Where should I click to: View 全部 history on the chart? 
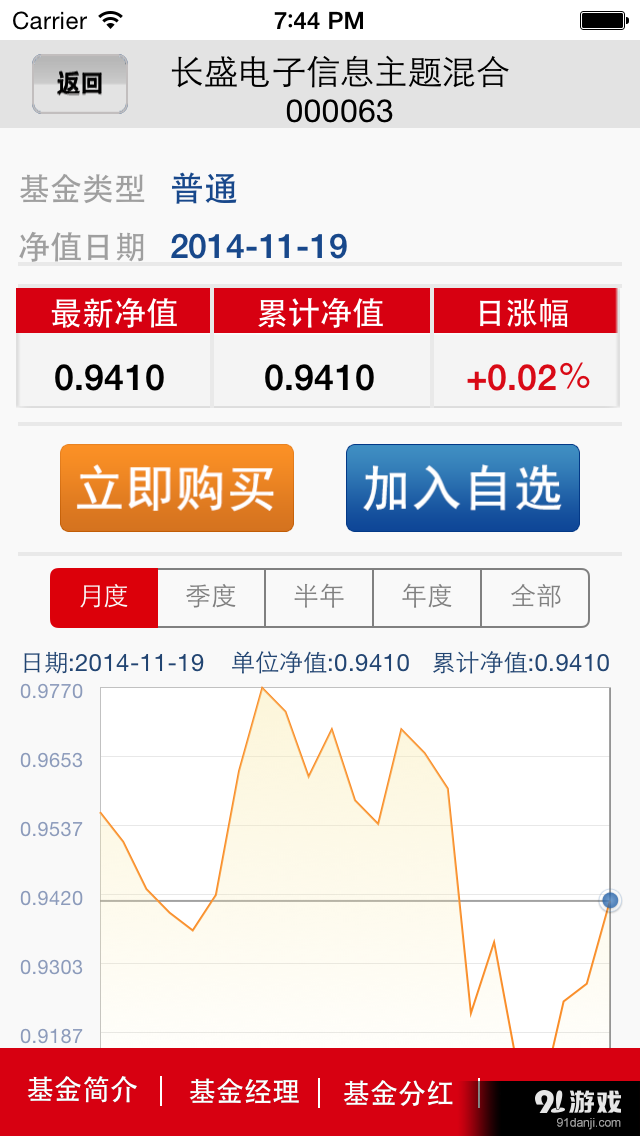pos(535,597)
